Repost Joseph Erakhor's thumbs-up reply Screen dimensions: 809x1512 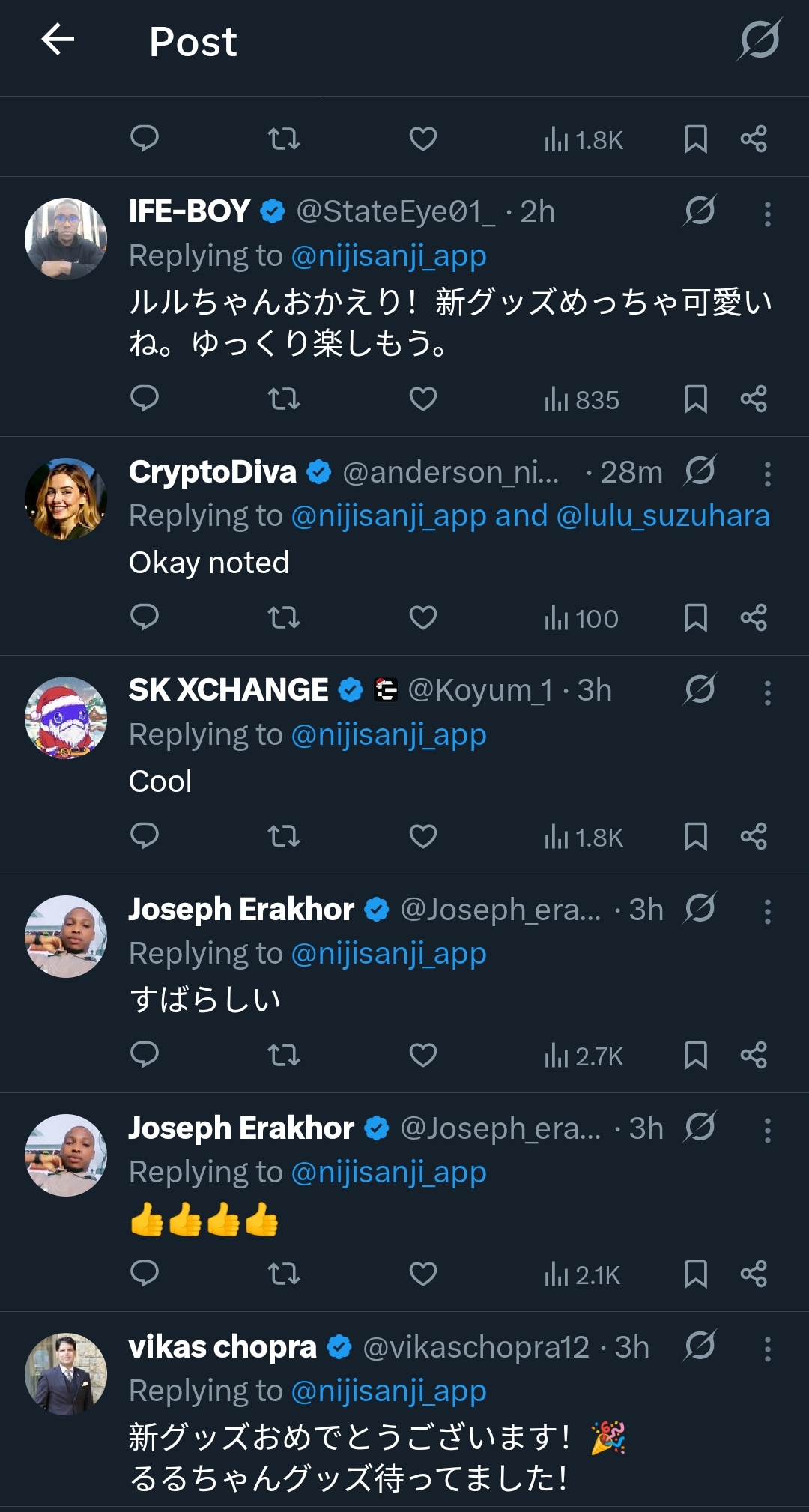(x=284, y=1274)
